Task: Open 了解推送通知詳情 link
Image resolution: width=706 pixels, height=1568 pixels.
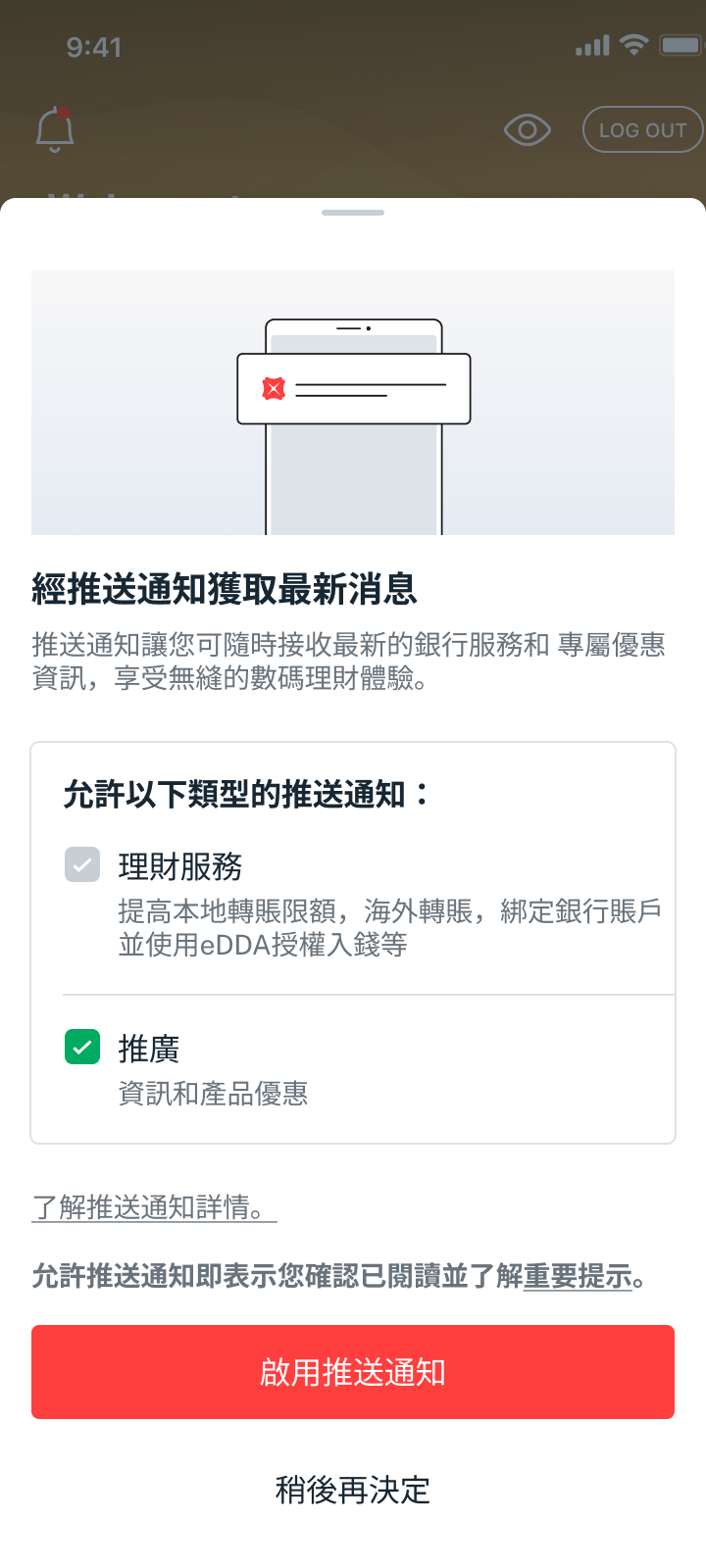Action: 154,1207
